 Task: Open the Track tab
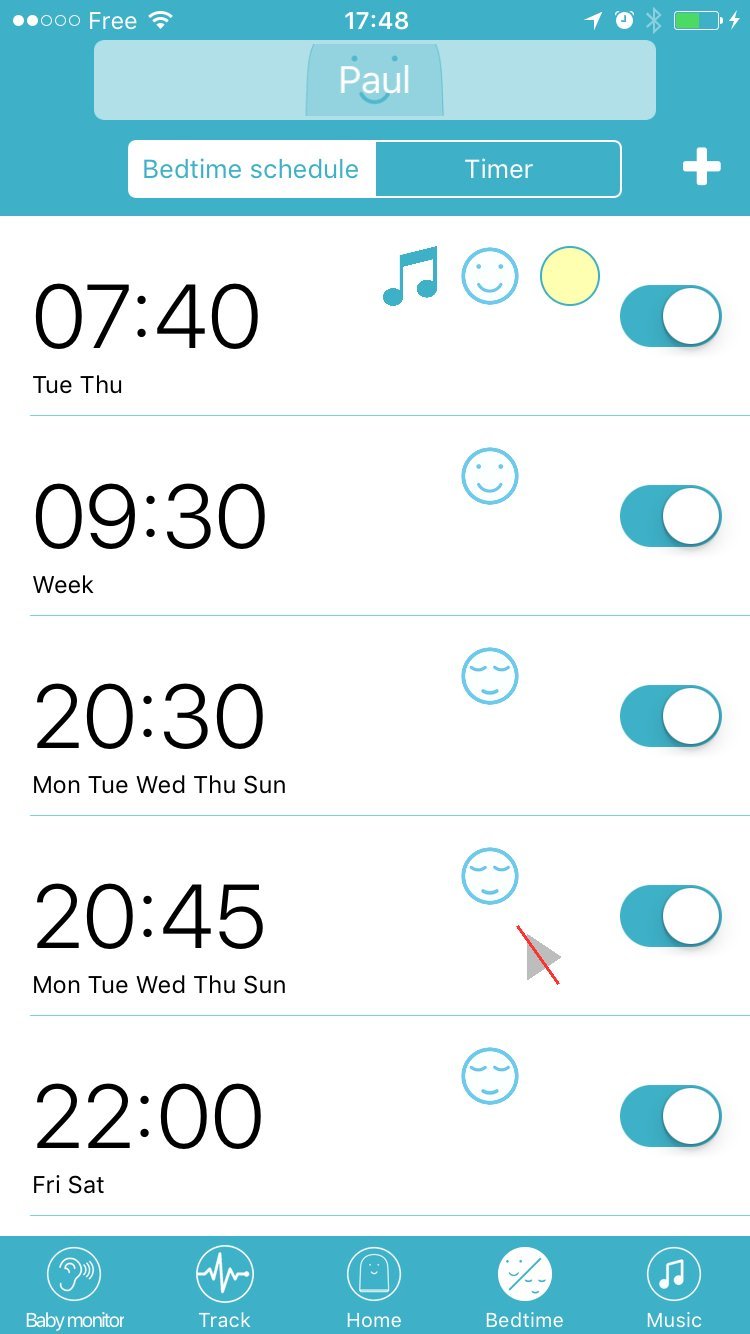(x=225, y=1286)
